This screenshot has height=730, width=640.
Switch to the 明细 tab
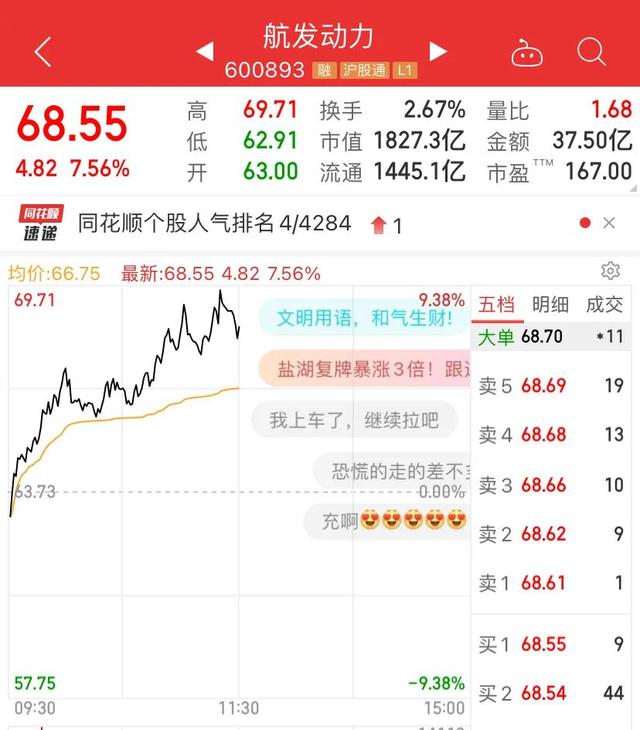click(550, 304)
